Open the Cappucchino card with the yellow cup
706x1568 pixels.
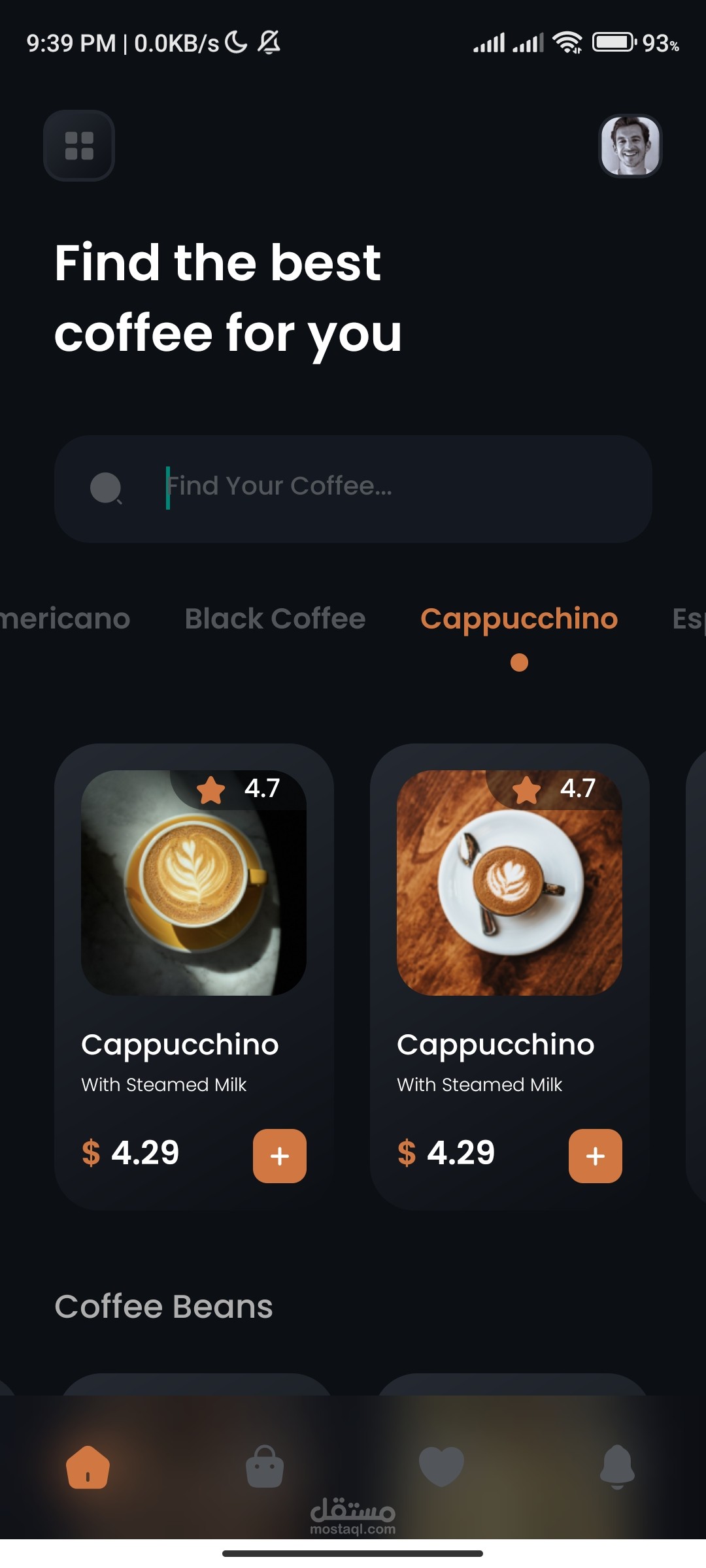click(194, 976)
